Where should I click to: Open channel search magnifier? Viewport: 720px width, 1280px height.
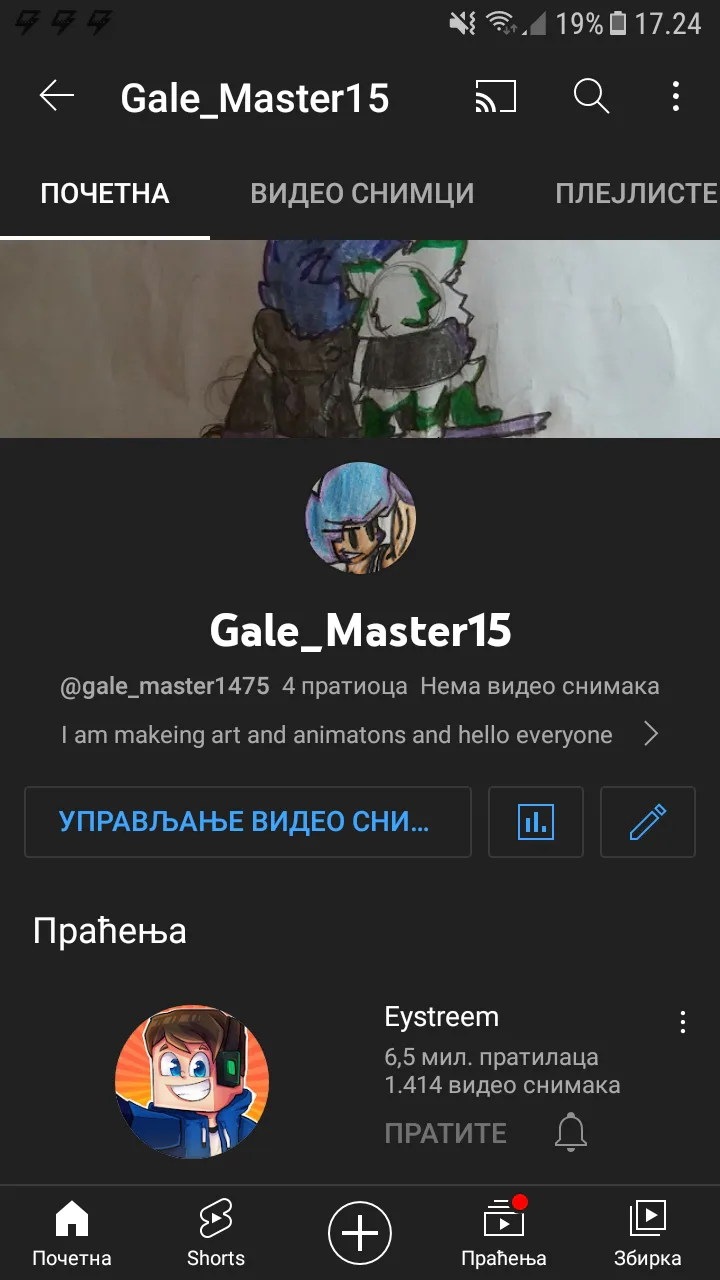coord(591,96)
